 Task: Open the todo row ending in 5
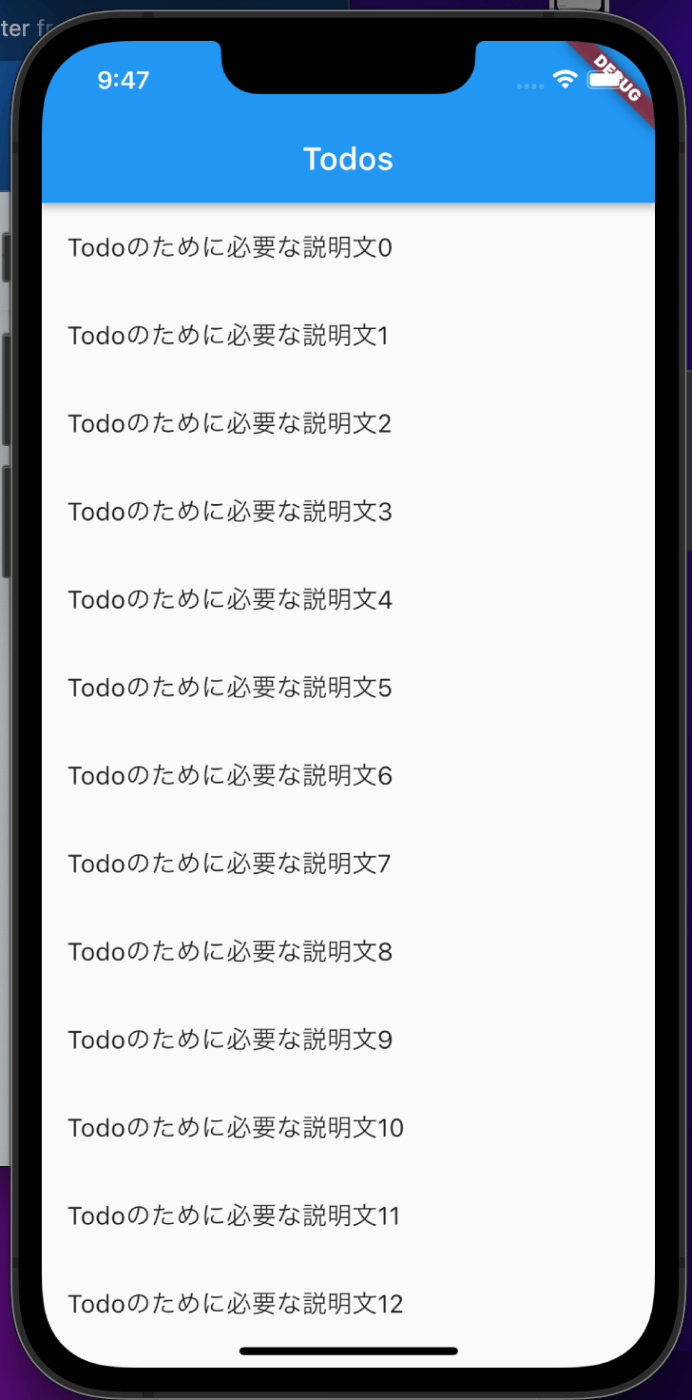348,688
